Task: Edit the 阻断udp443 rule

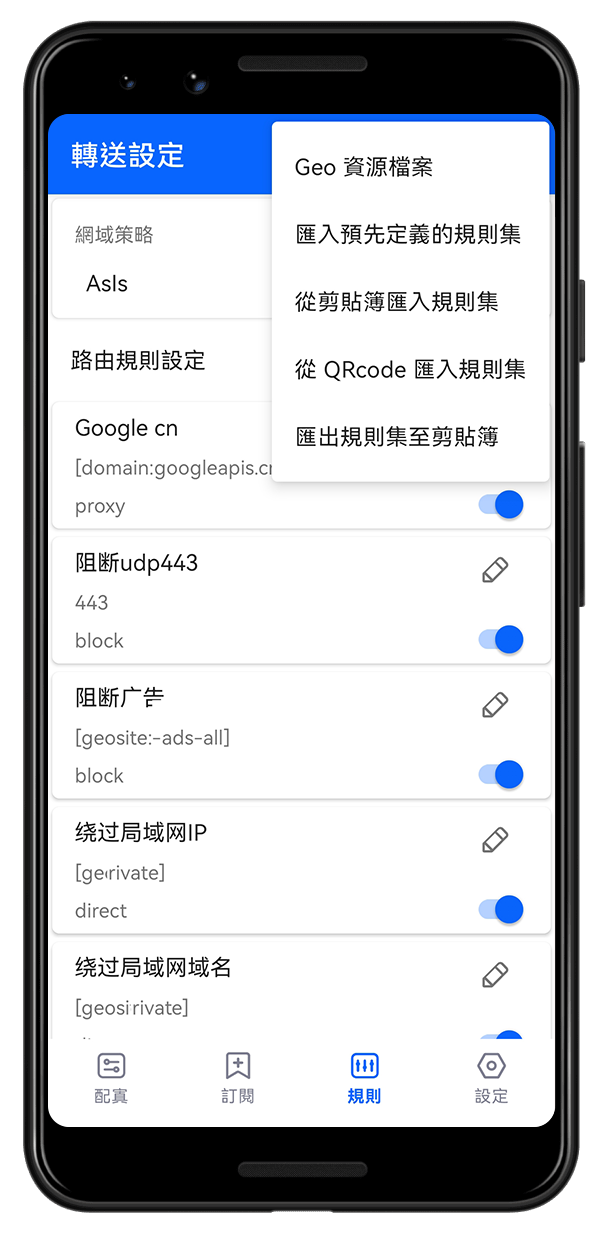Action: [495, 570]
